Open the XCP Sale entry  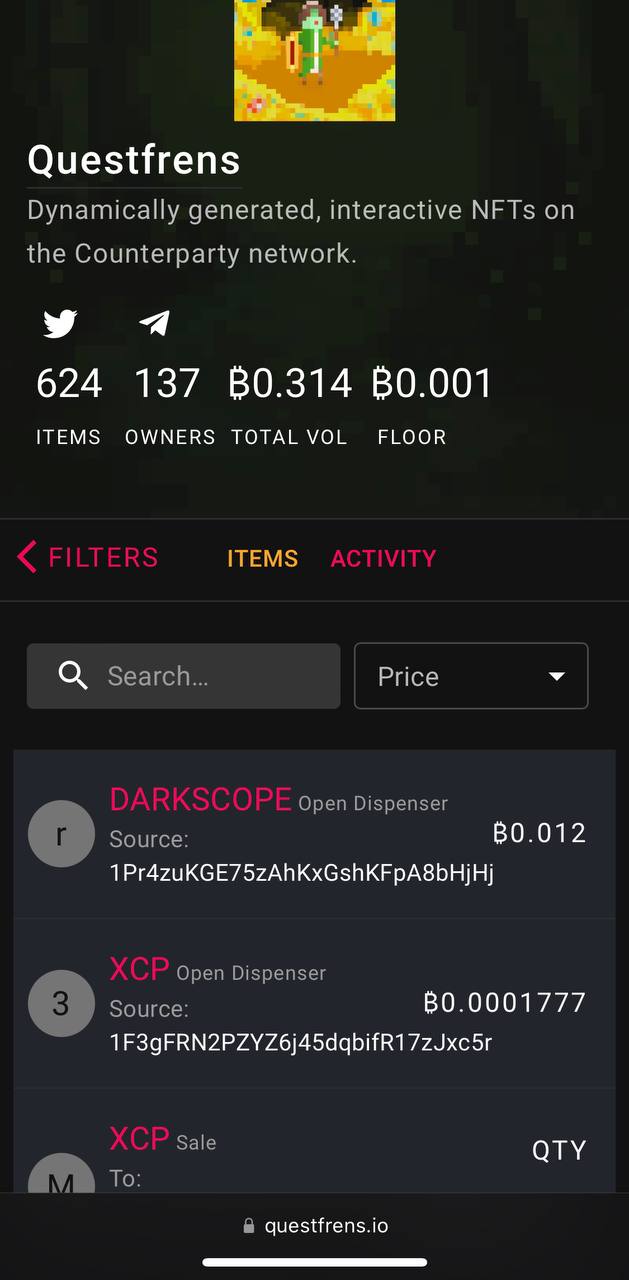(314, 1141)
